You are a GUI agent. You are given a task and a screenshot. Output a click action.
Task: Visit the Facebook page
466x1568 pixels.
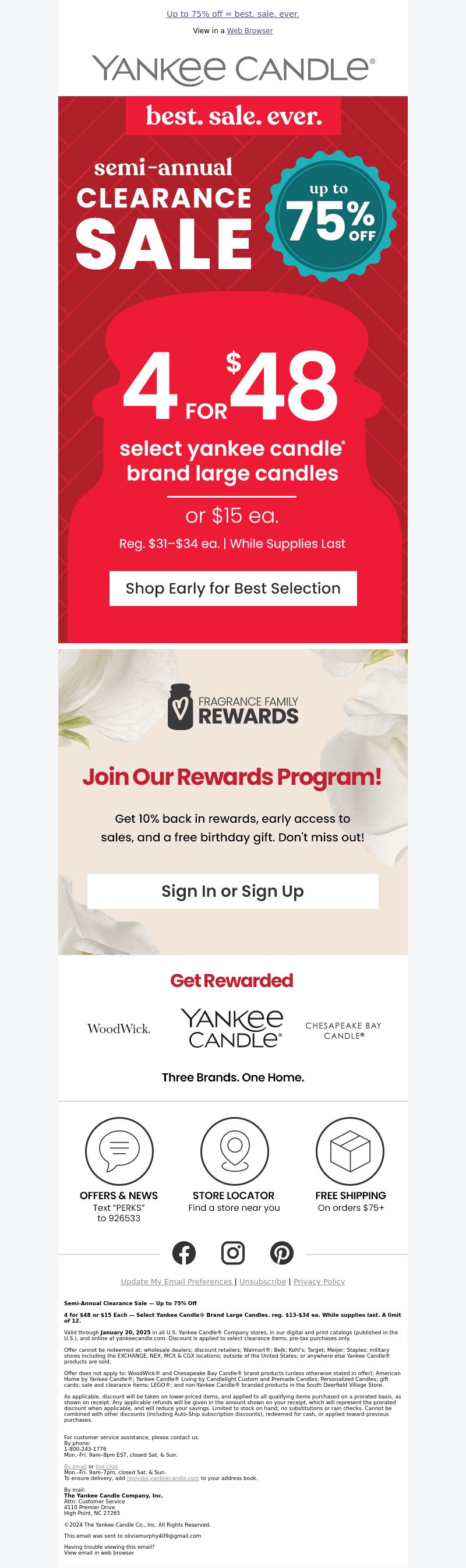click(x=183, y=1253)
